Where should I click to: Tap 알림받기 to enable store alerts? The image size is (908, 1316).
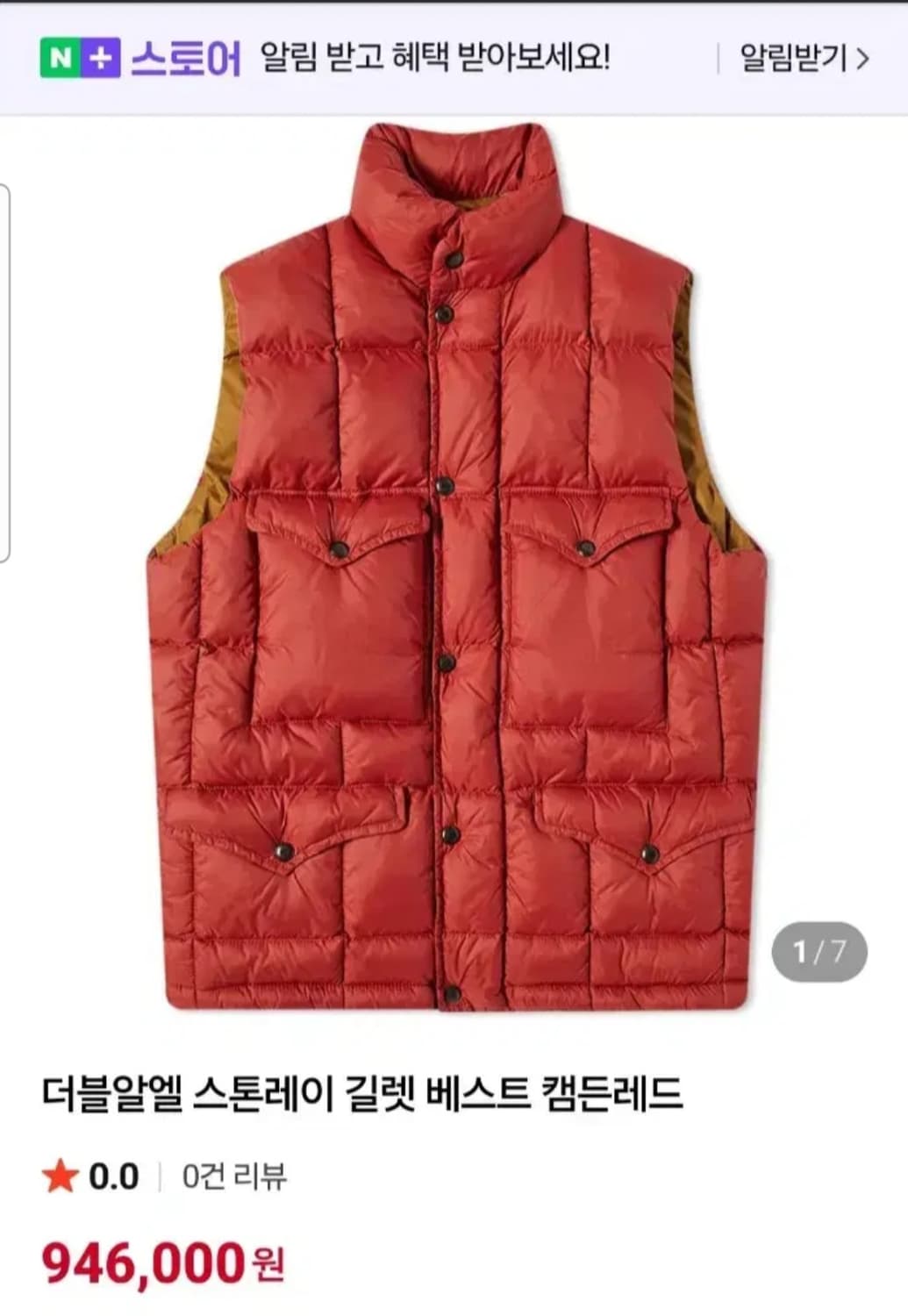(792, 54)
